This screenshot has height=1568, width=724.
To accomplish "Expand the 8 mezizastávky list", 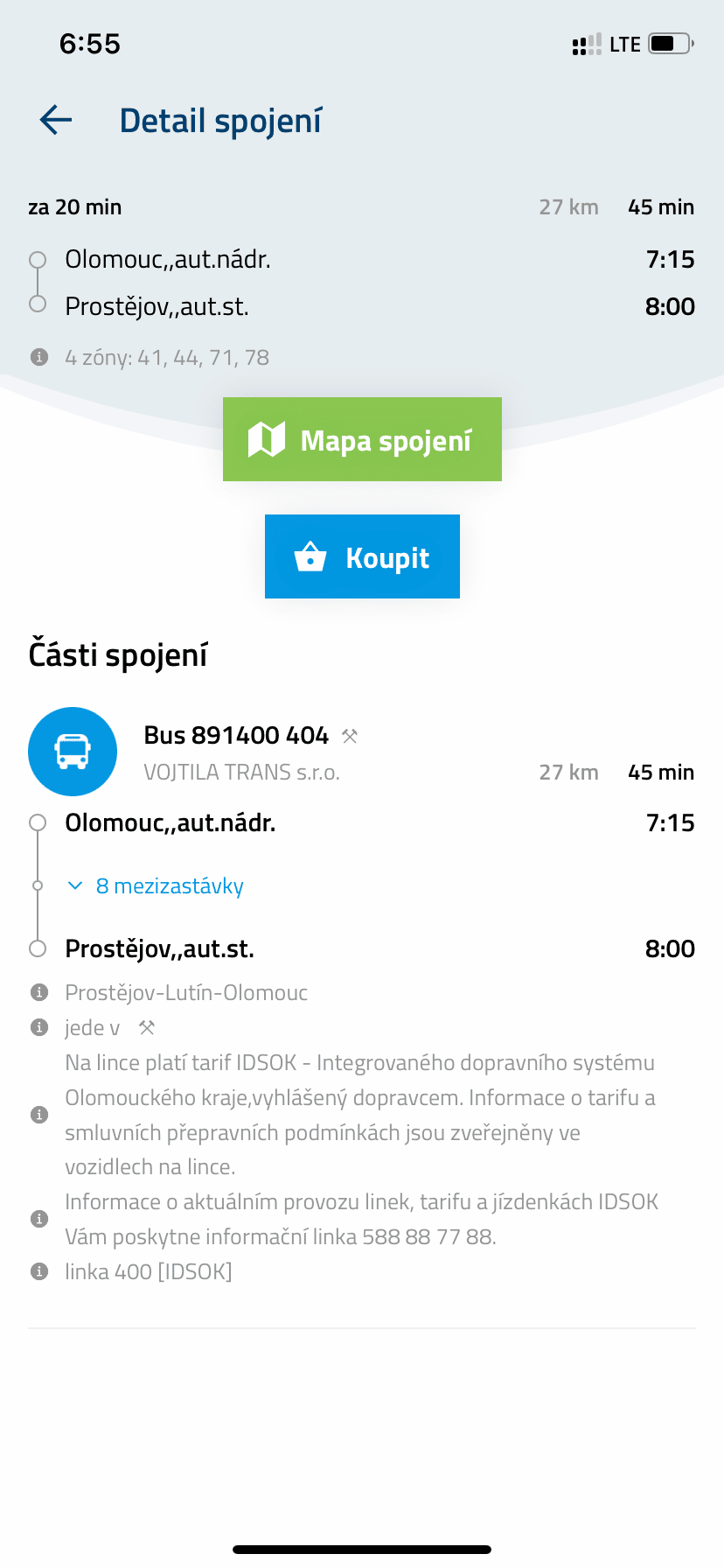I will pyautogui.click(x=156, y=886).
